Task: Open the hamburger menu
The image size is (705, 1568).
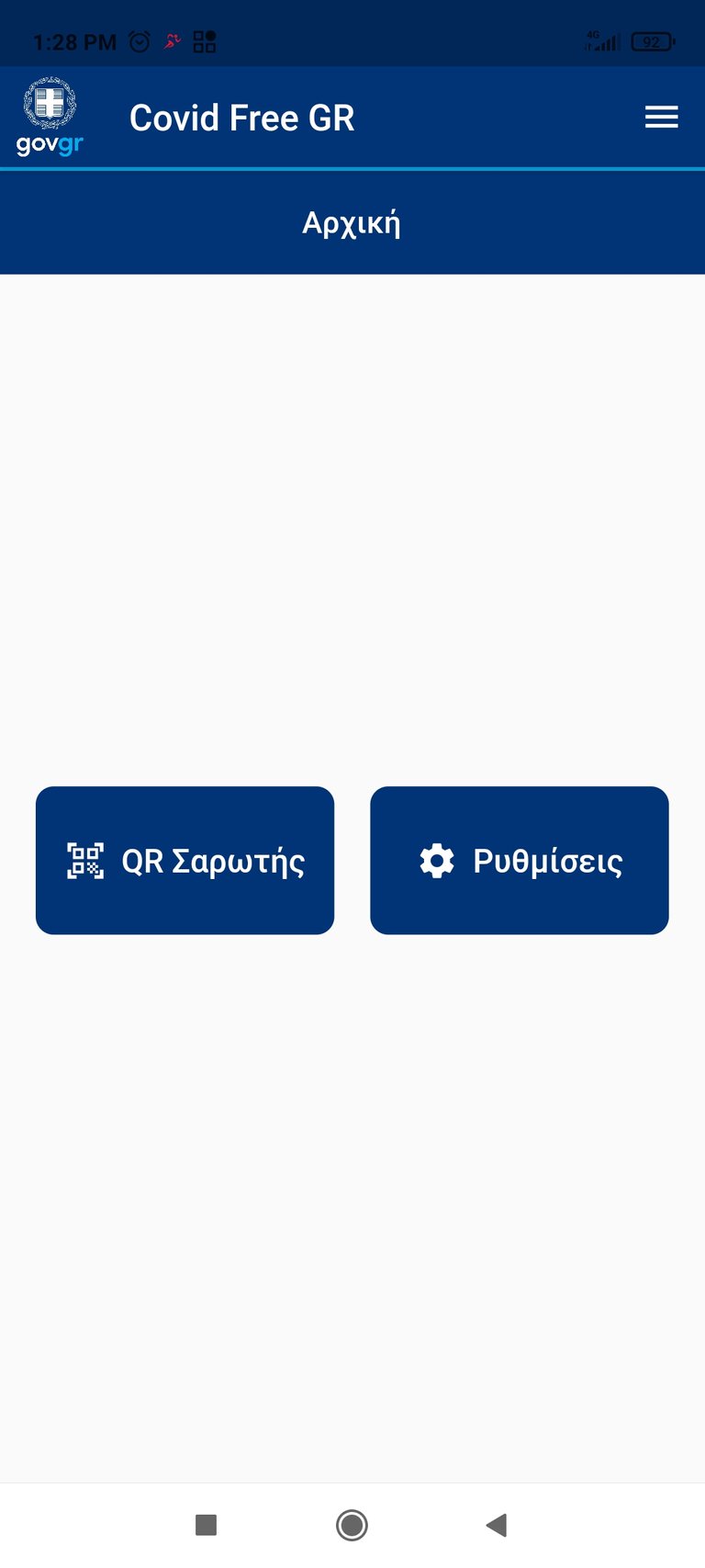Action: click(x=661, y=118)
